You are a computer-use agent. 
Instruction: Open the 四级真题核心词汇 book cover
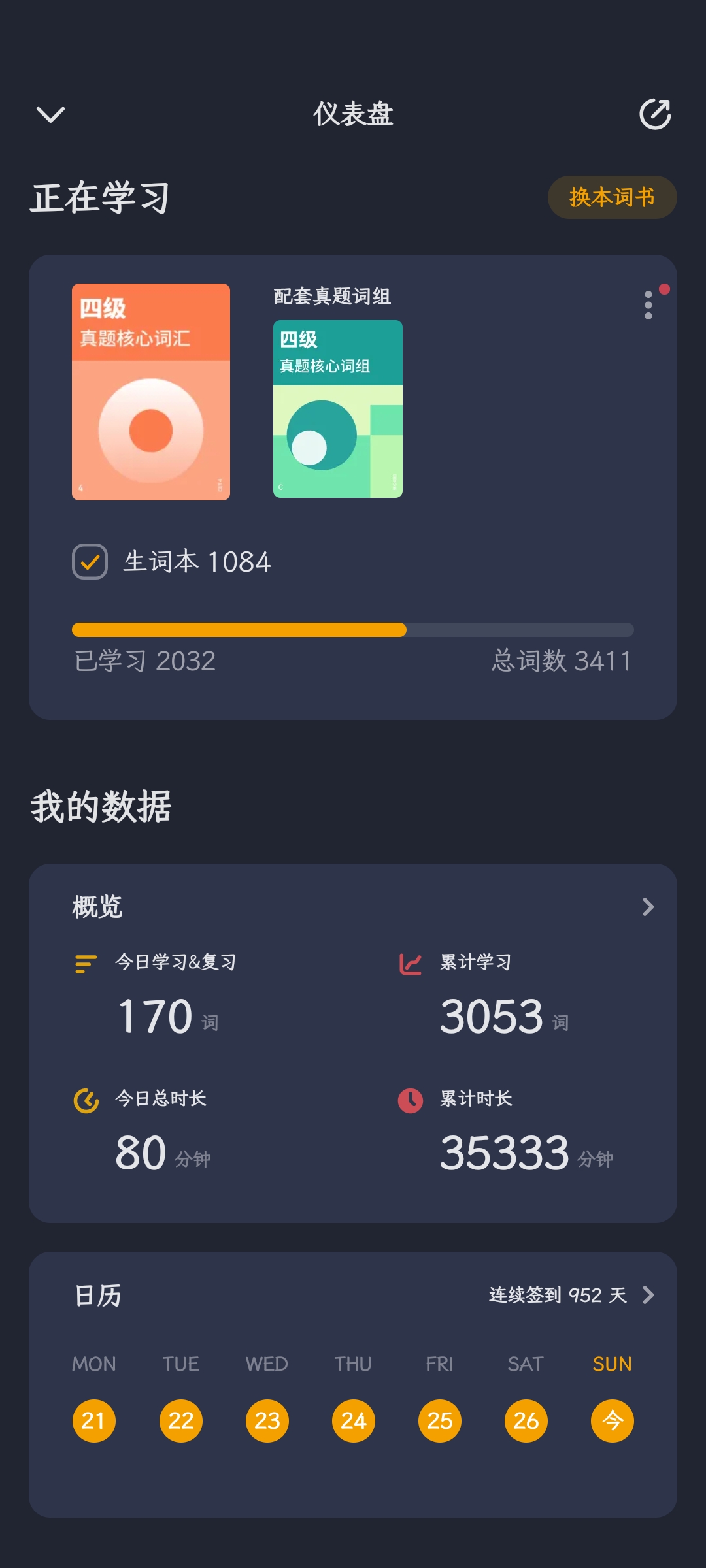151,392
